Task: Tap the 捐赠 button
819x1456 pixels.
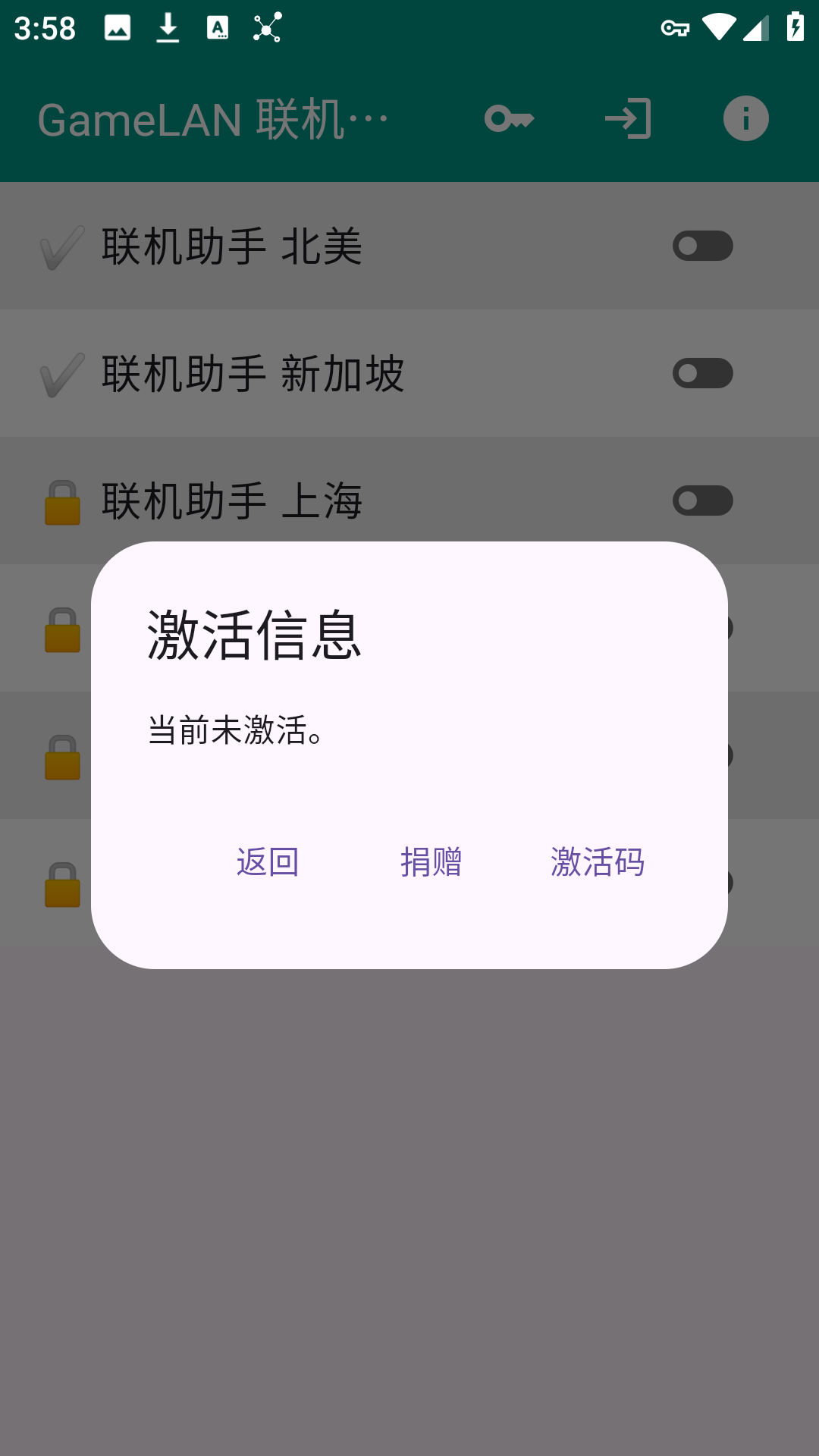Action: [431, 862]
